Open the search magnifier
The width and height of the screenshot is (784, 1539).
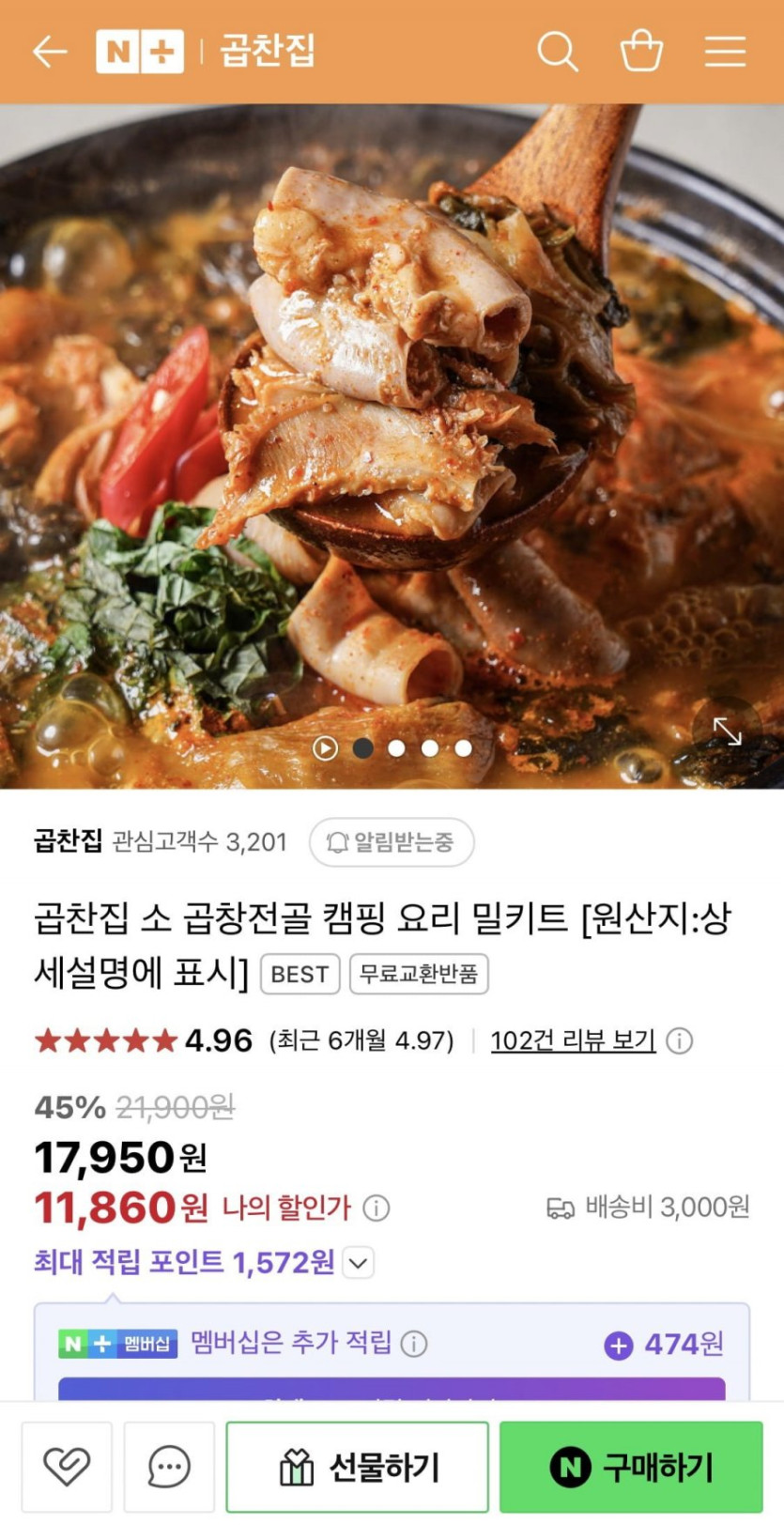[557, 52]
